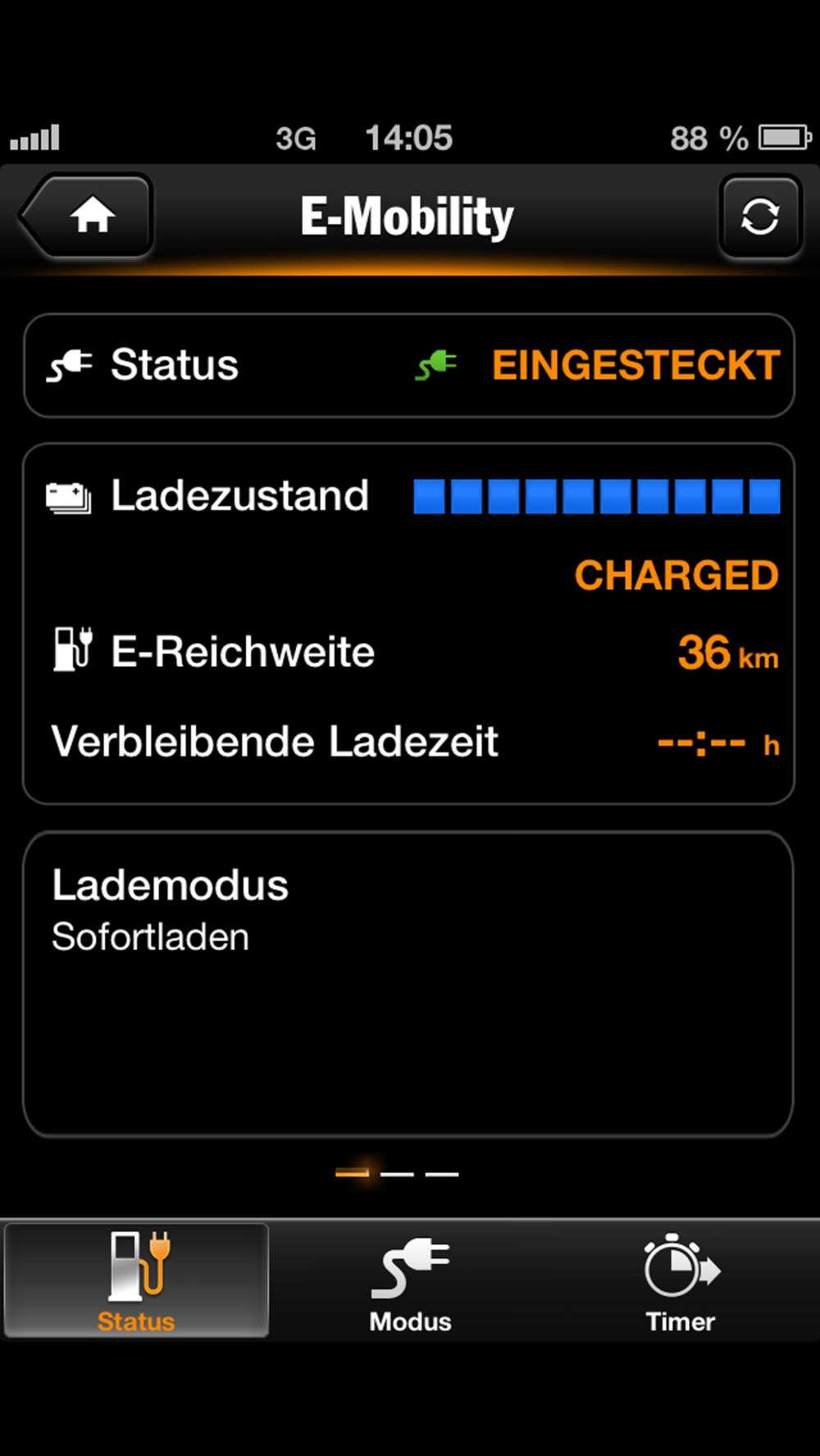Viewport: 820px width, 1456px height.
Task: Open the Lademodus Sofortladen card
Action: tap(408, 984)
